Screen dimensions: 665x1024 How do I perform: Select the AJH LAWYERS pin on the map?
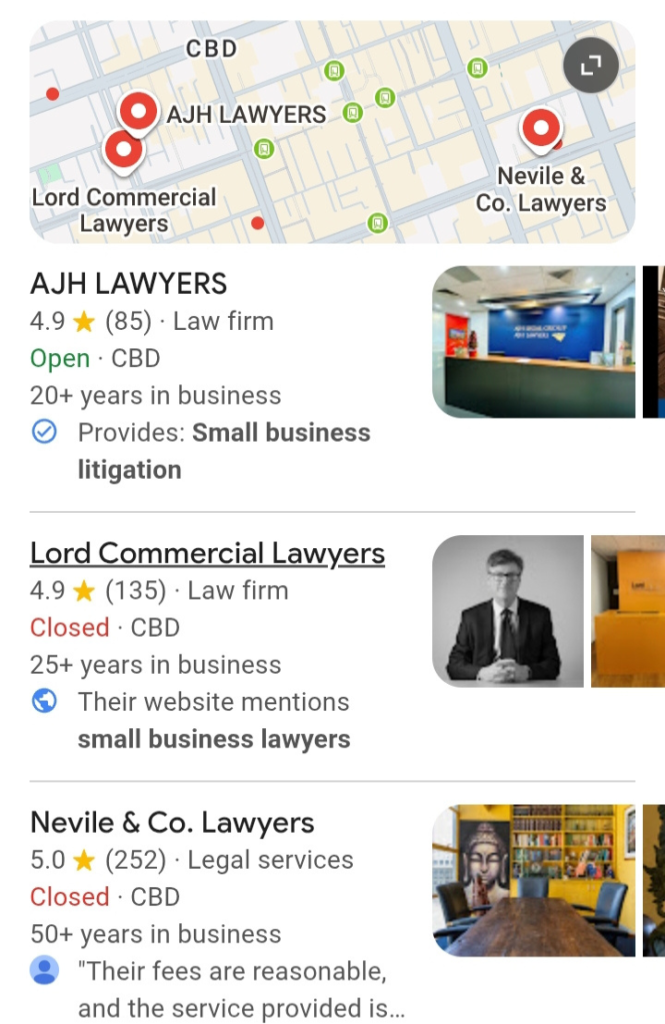pos(138,110)
